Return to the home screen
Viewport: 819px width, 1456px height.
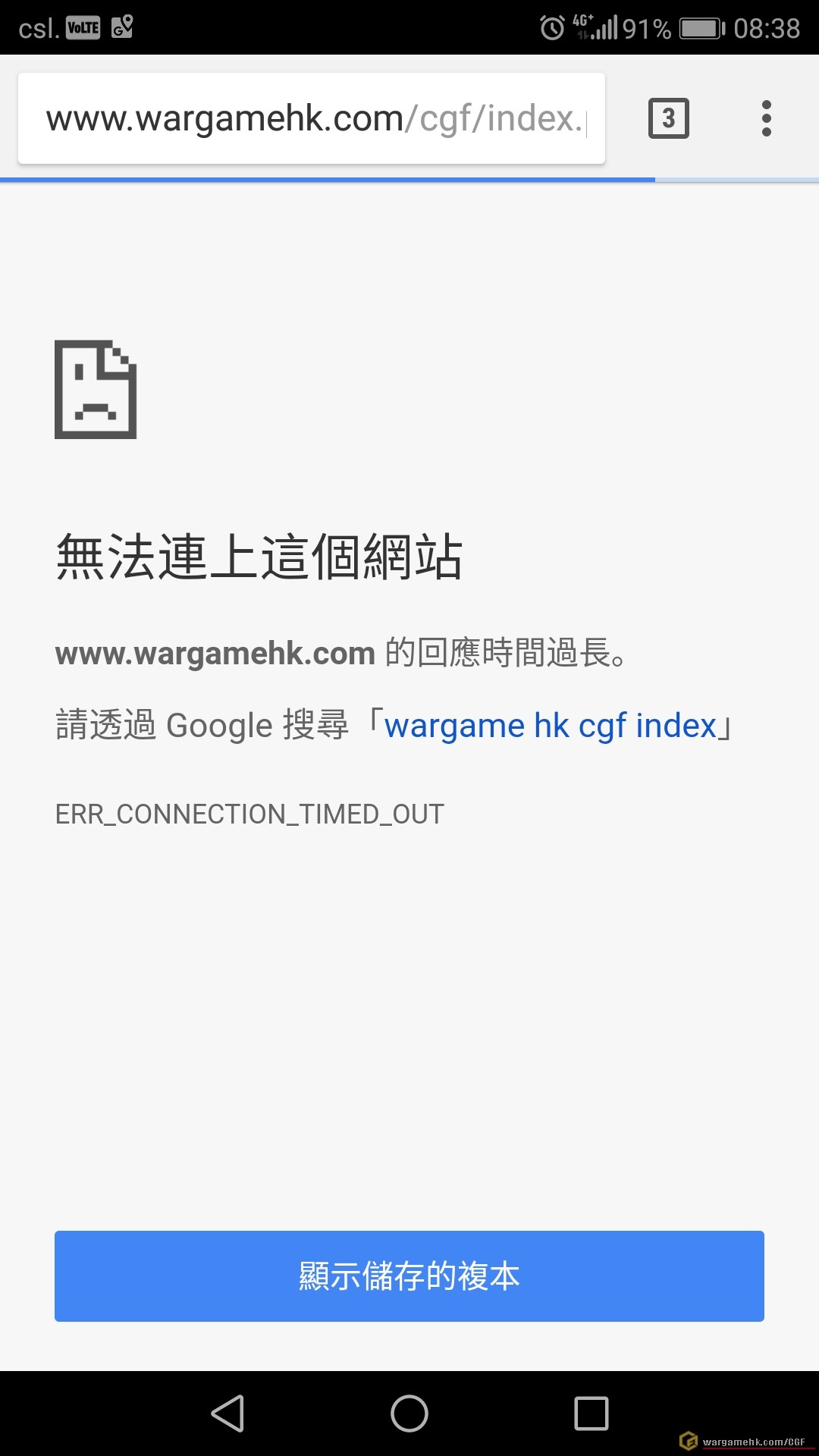[409, 1414]
